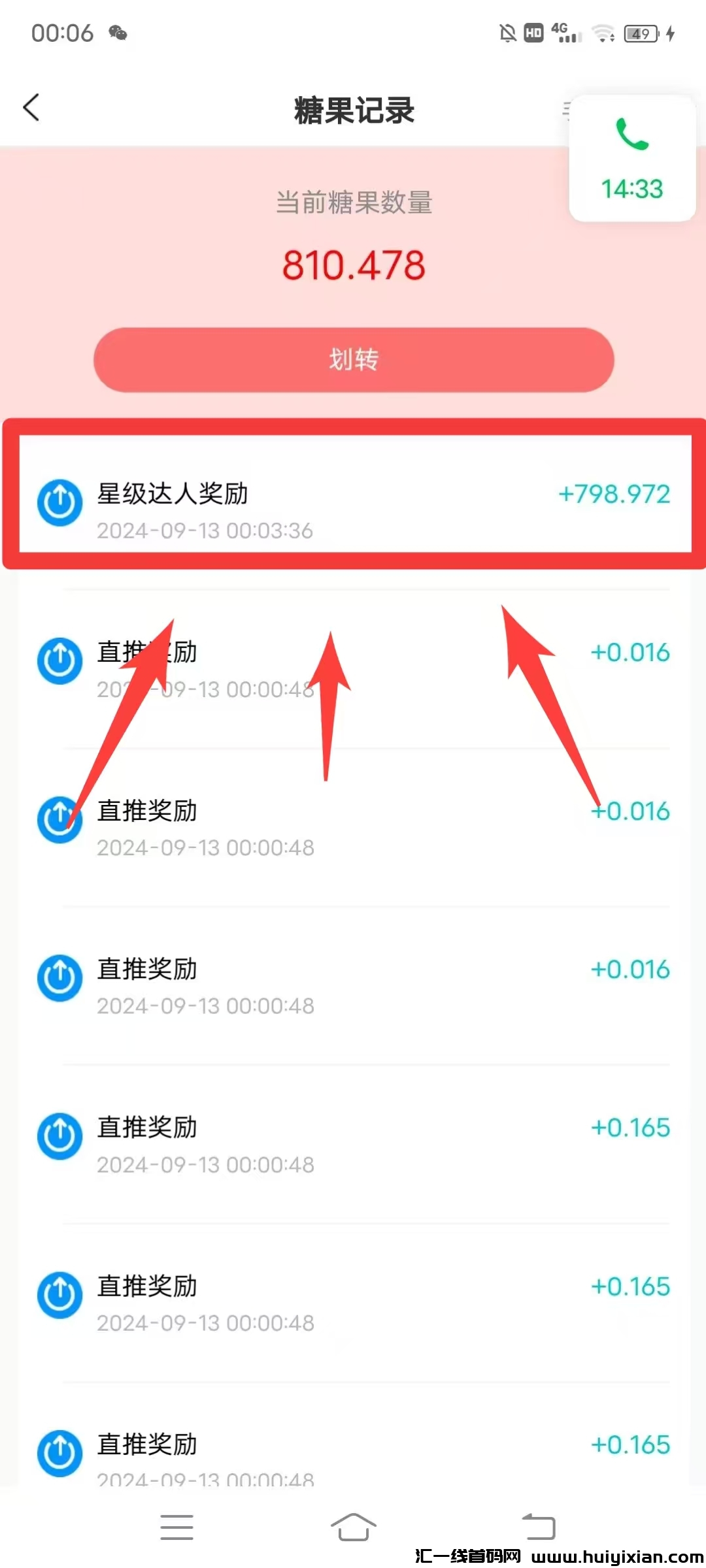Tap the blue icon of the first 直推奖励 entry

pyautogui.click(x=59, y=661)
